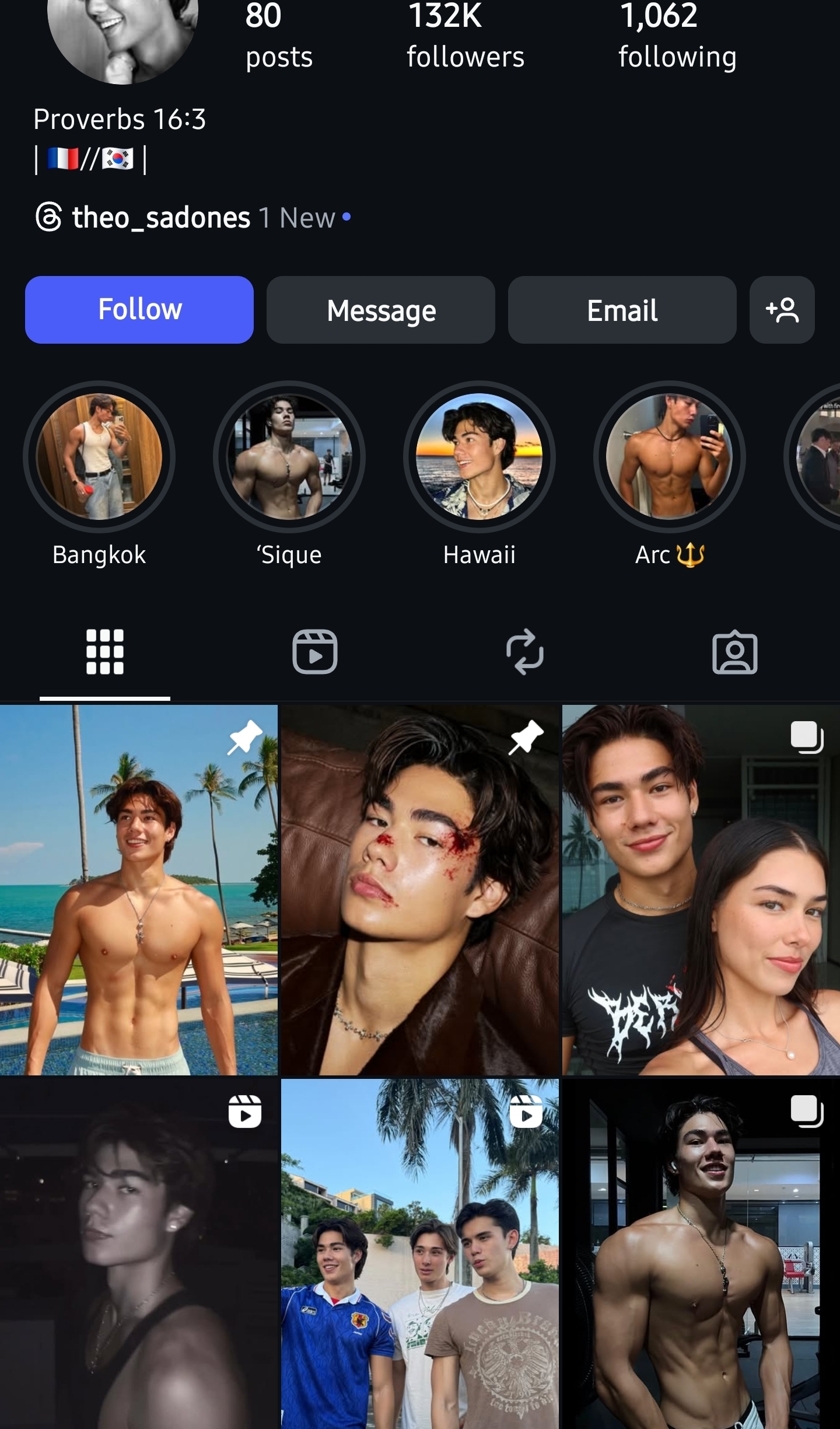840x1429 pixels.
Task: Open the pinned beach pool post
Action: coord(139,890)
